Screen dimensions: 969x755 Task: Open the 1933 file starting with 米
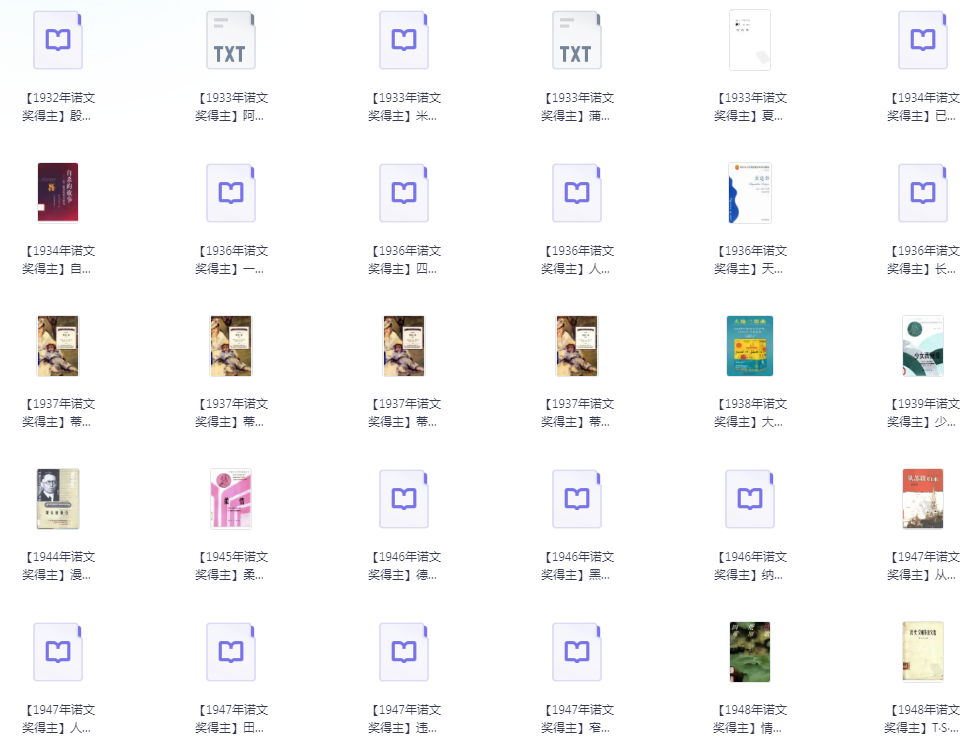[404, 40]
